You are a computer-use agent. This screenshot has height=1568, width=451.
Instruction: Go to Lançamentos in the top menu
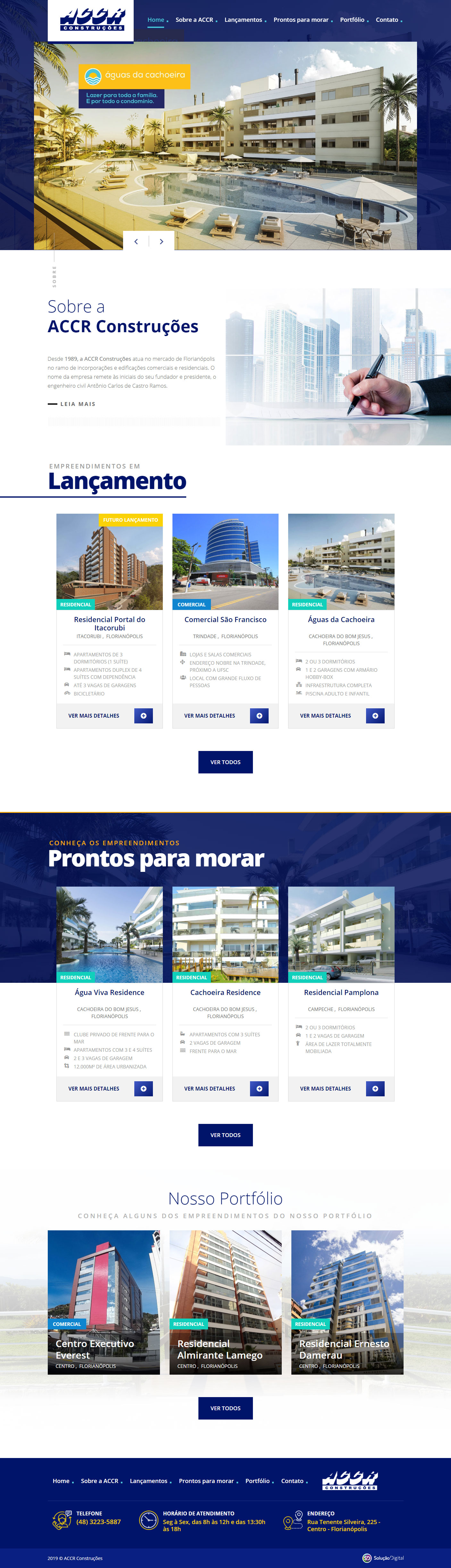[x=243, y=20]
